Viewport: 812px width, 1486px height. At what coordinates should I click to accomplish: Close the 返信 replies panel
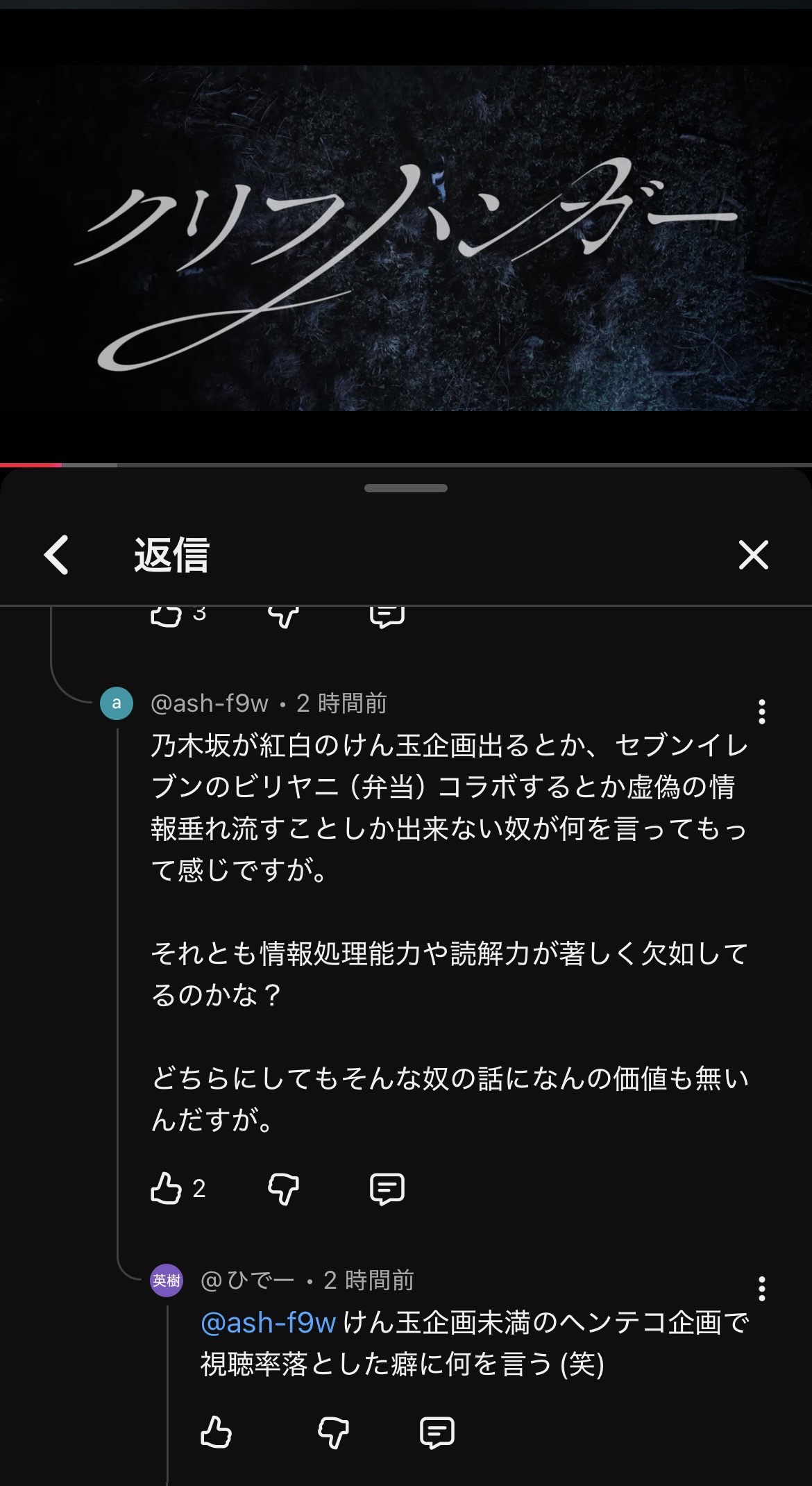[753, 555]
